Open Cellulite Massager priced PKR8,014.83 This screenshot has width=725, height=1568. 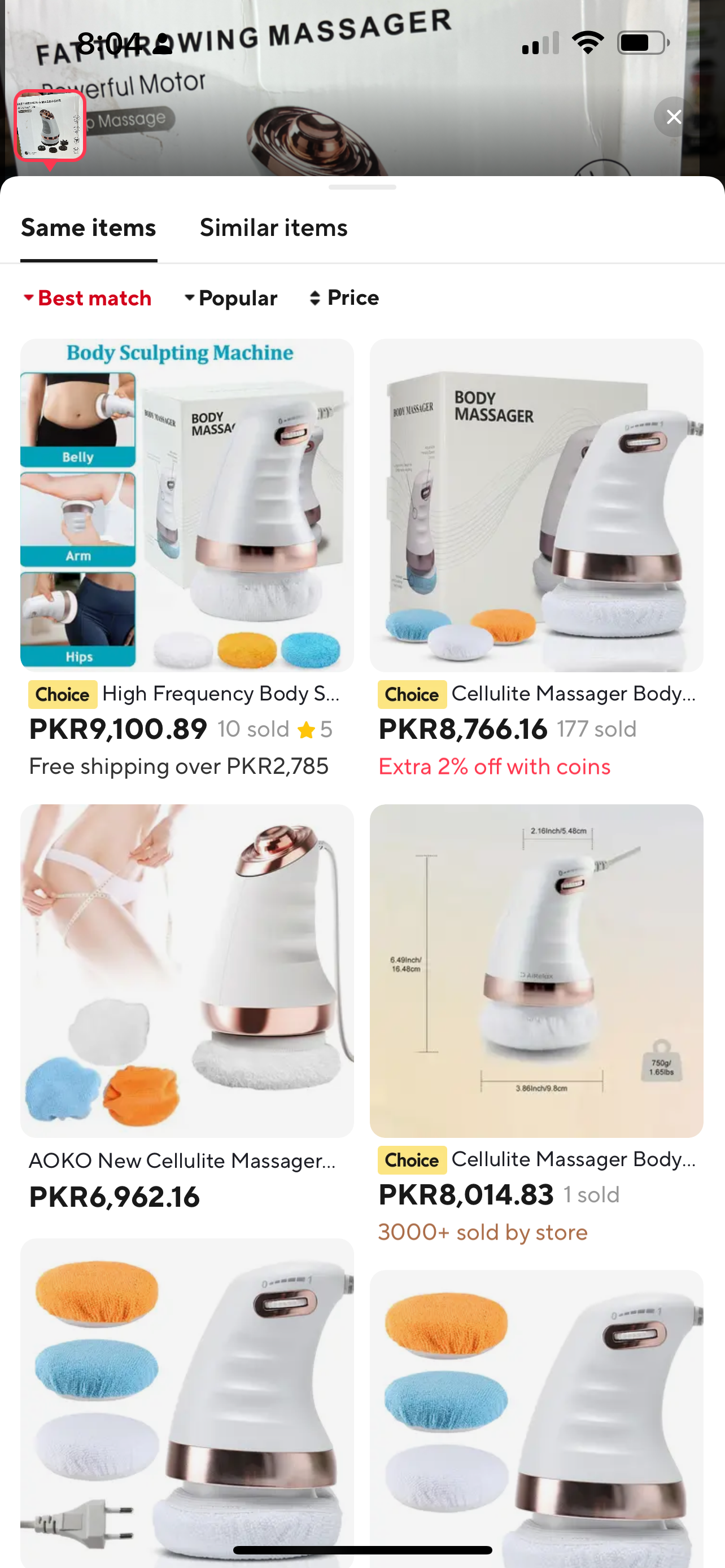(536, 971)
